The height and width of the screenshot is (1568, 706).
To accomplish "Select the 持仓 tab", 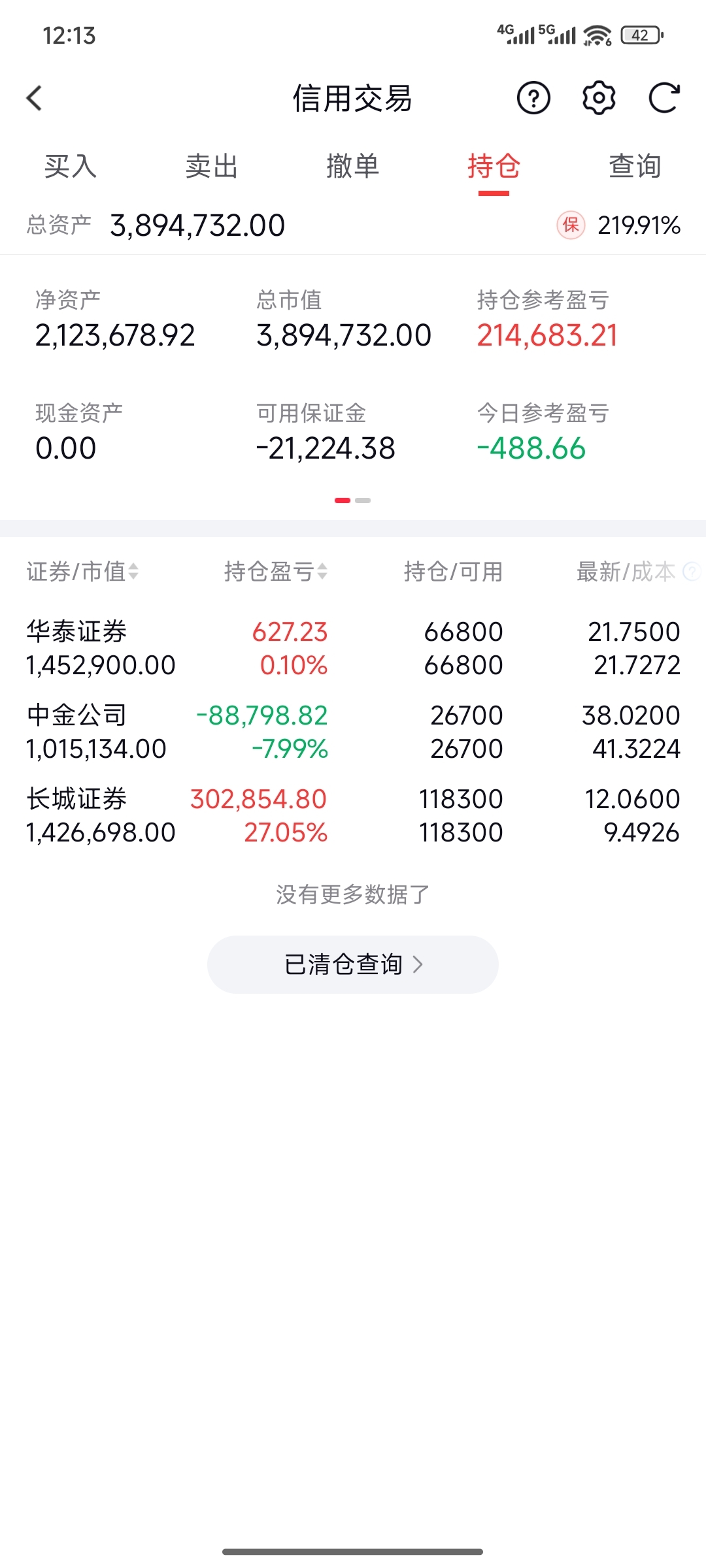I will click(494, 166).
